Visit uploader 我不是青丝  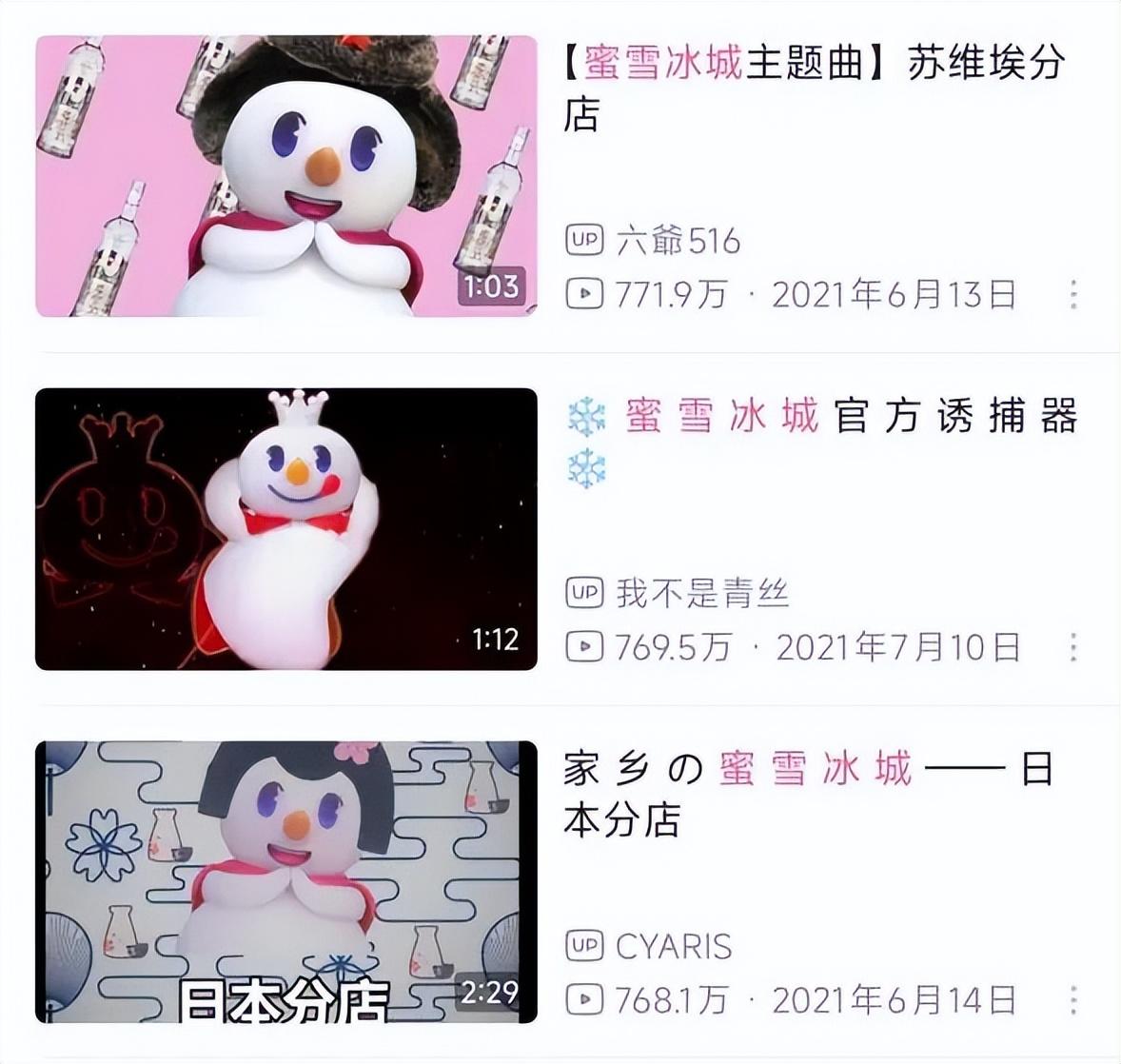702,593
